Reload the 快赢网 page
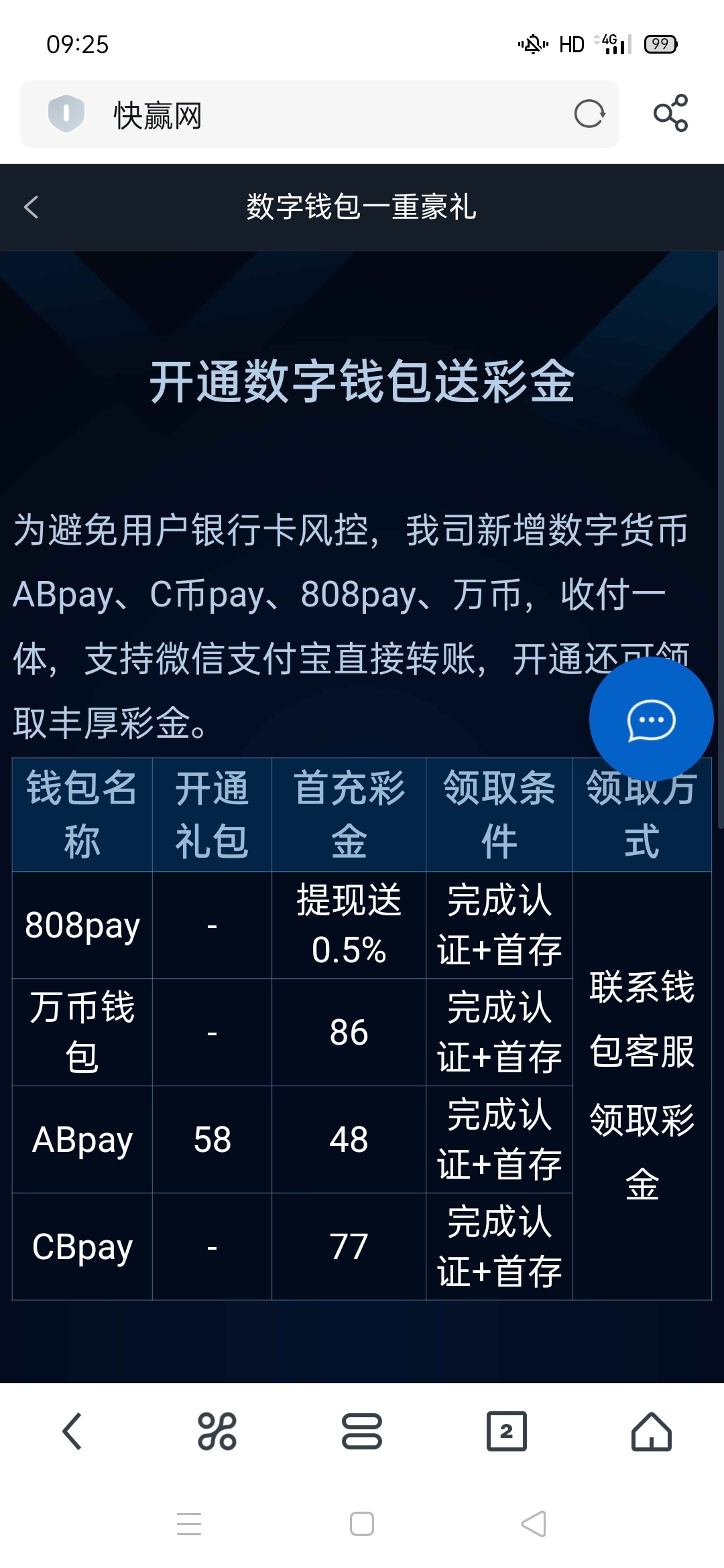This screenshot has width=724, height=1568. pyautogui.click(x=589, y=114)
